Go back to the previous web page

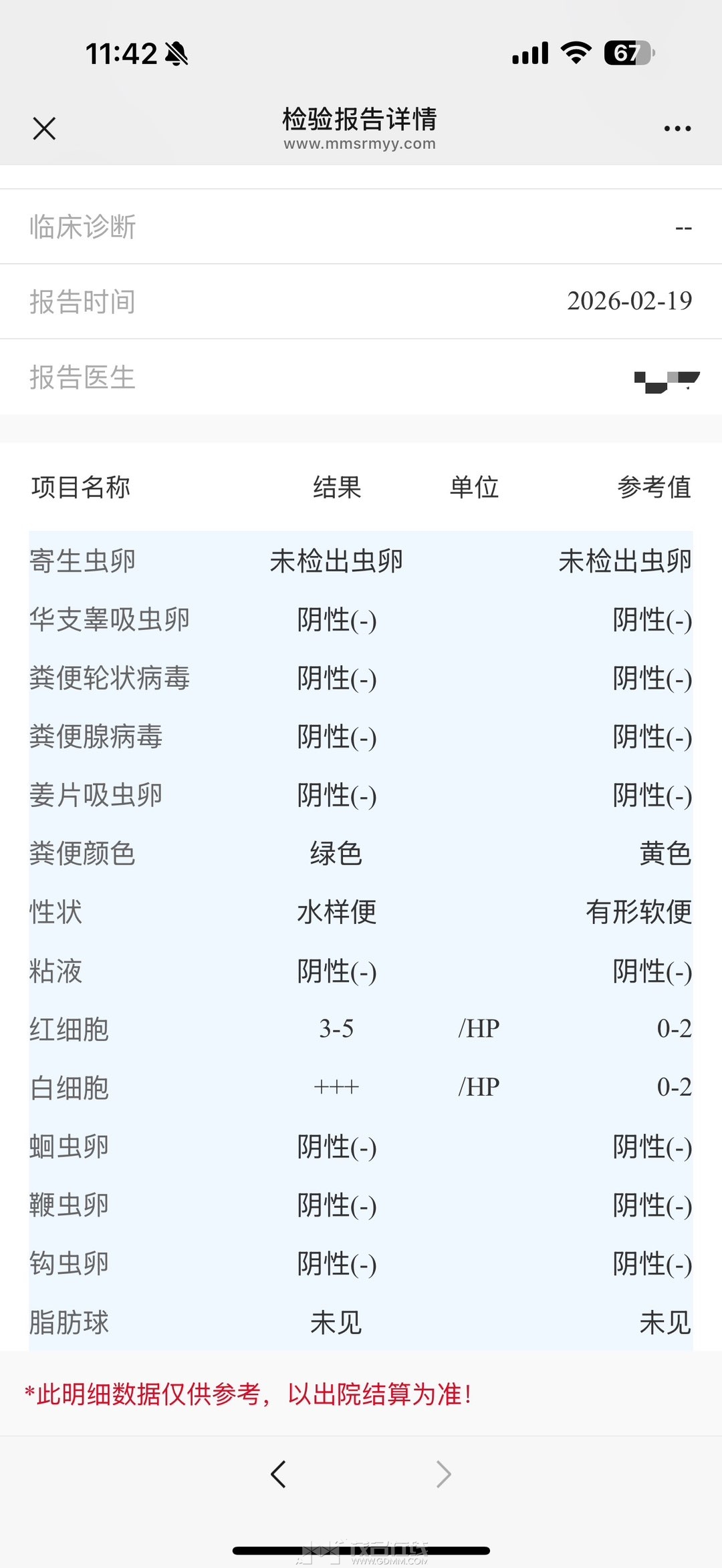click(x=278, y=1474)
